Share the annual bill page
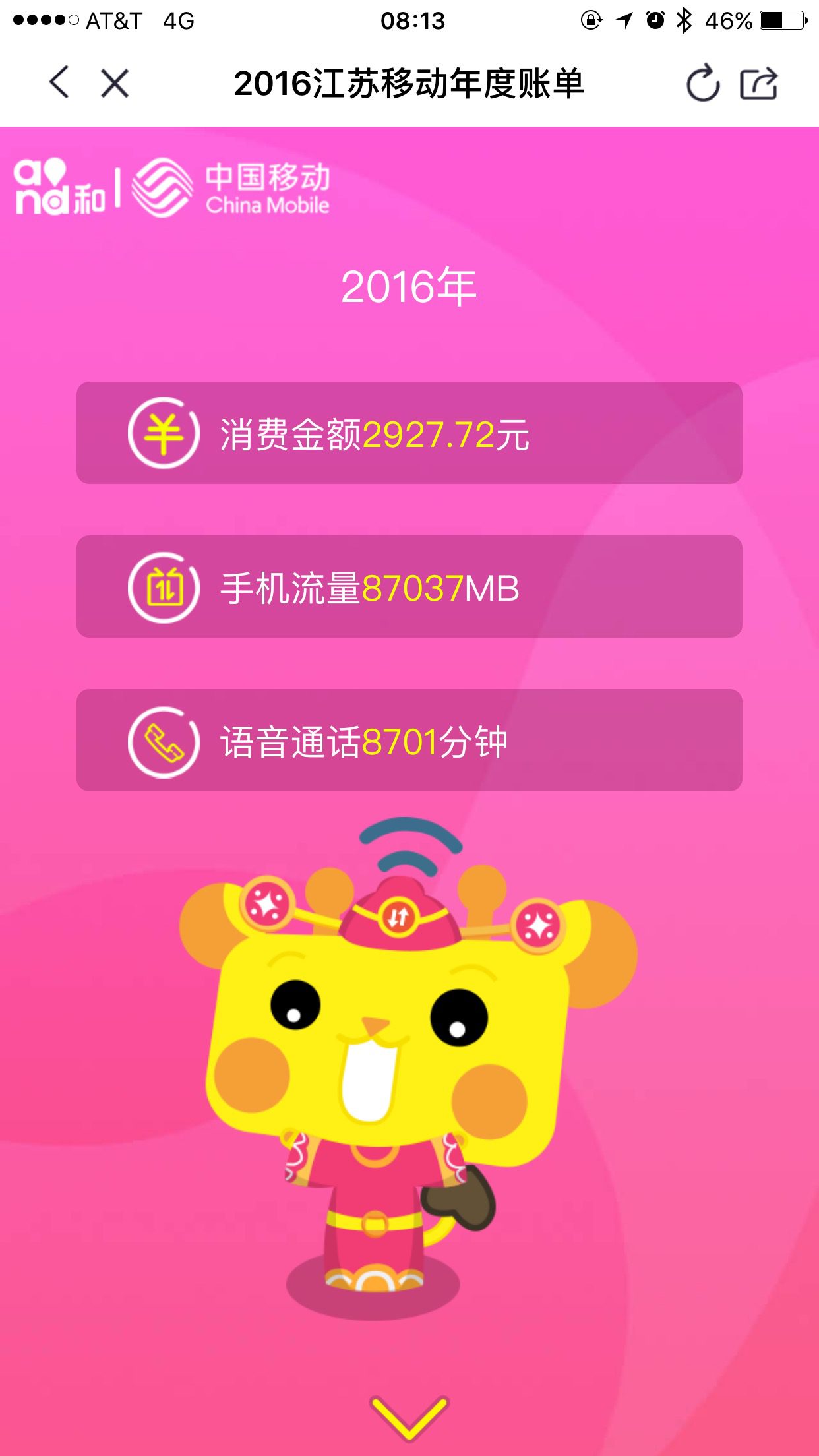 tap(758, 83)
